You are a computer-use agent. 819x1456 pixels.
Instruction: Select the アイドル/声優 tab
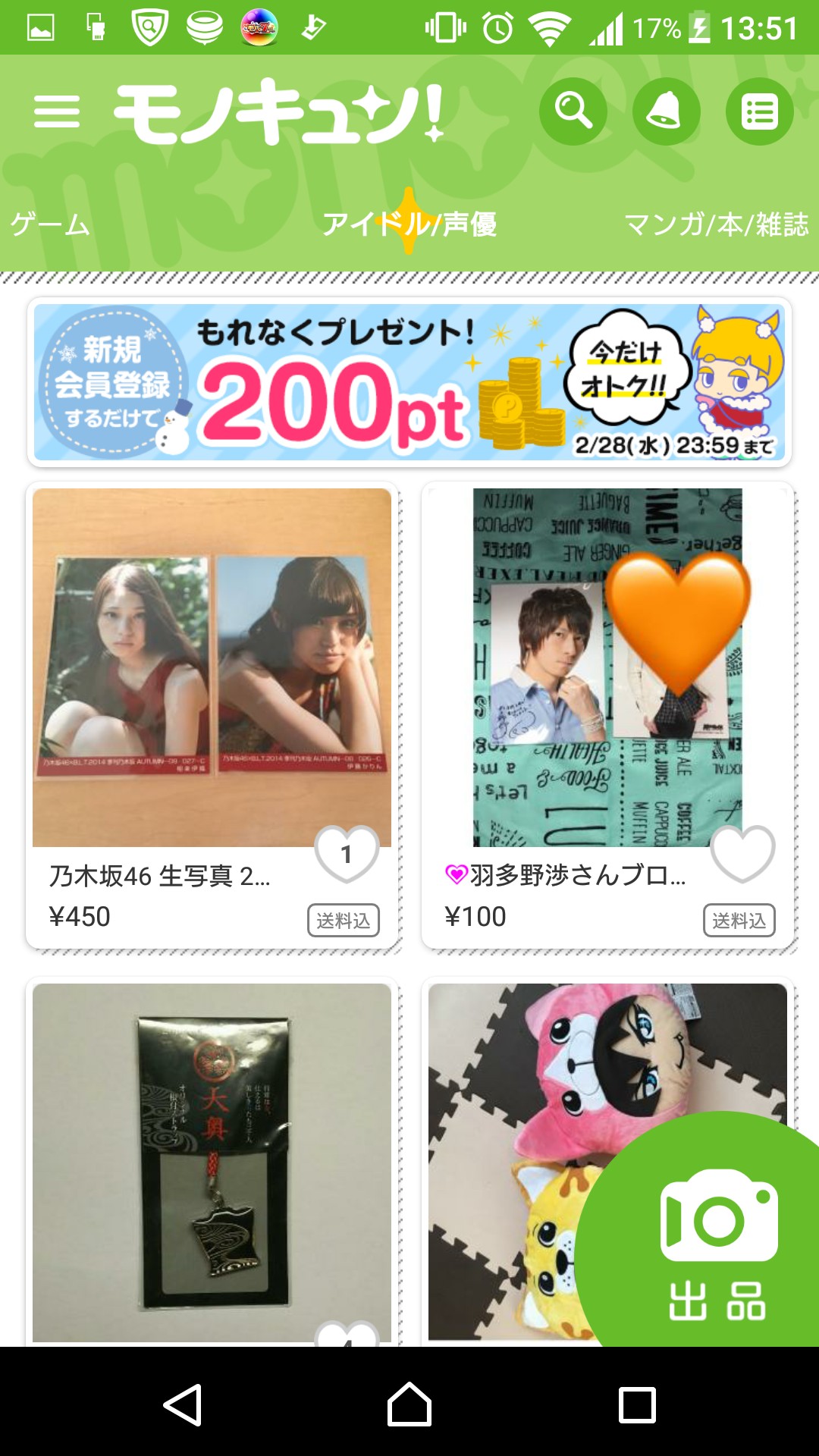(x=409, y=224)
